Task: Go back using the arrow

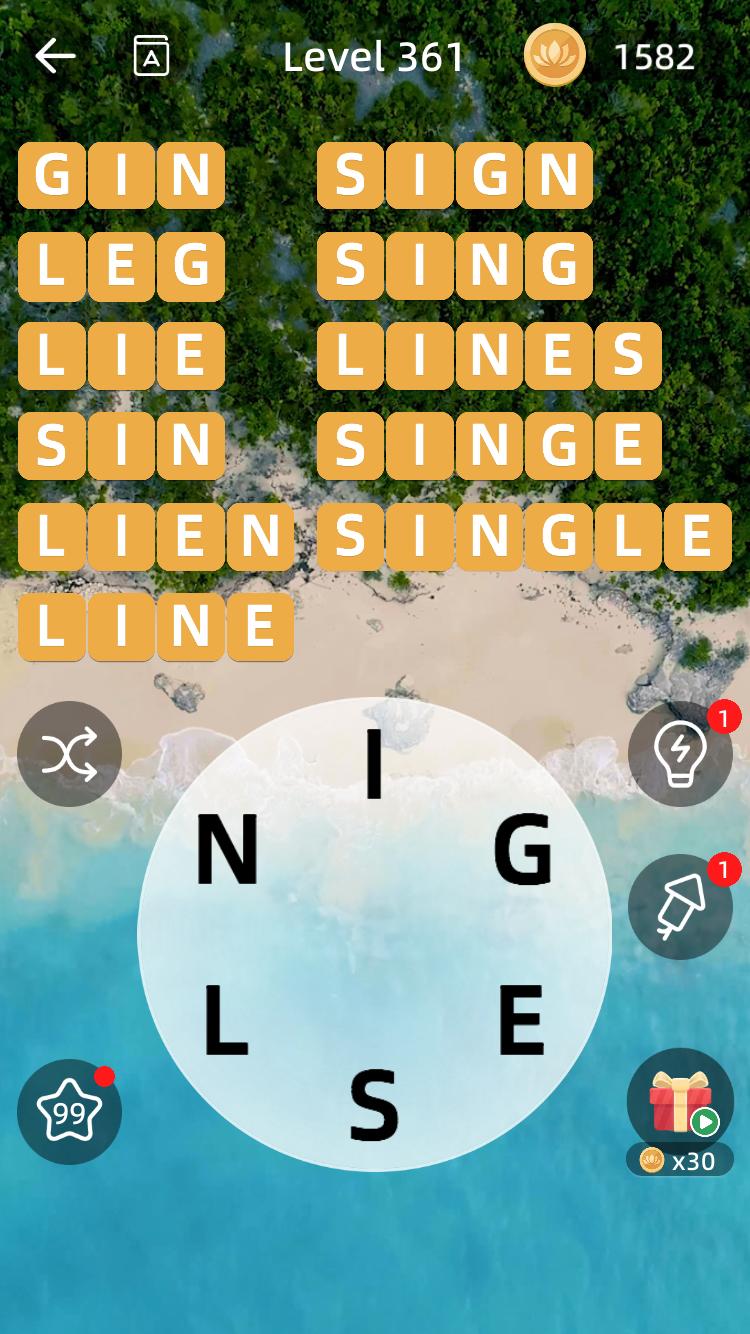Action: coord(55,56)
